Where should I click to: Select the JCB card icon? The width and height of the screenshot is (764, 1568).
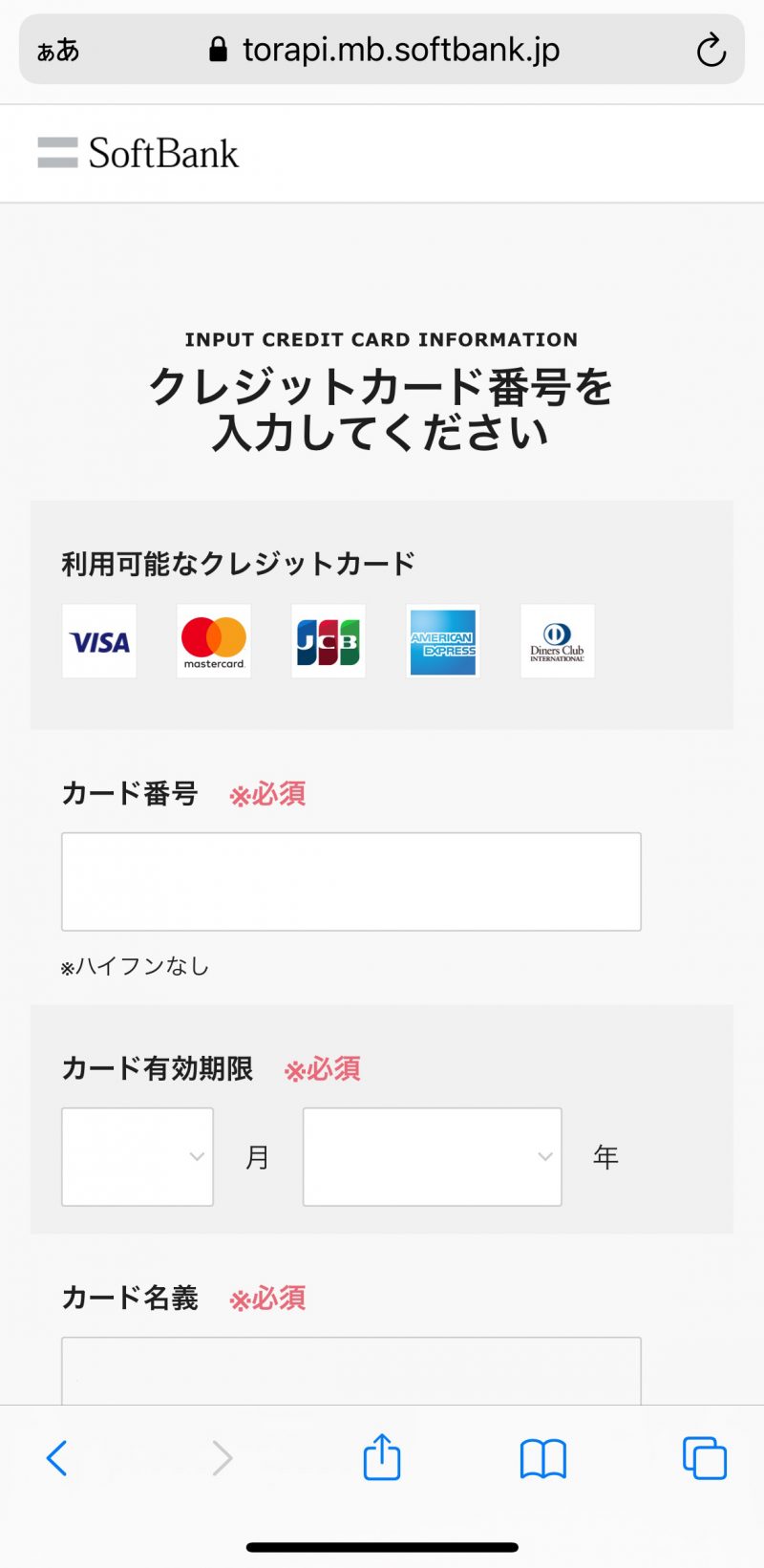coord(328,641)
